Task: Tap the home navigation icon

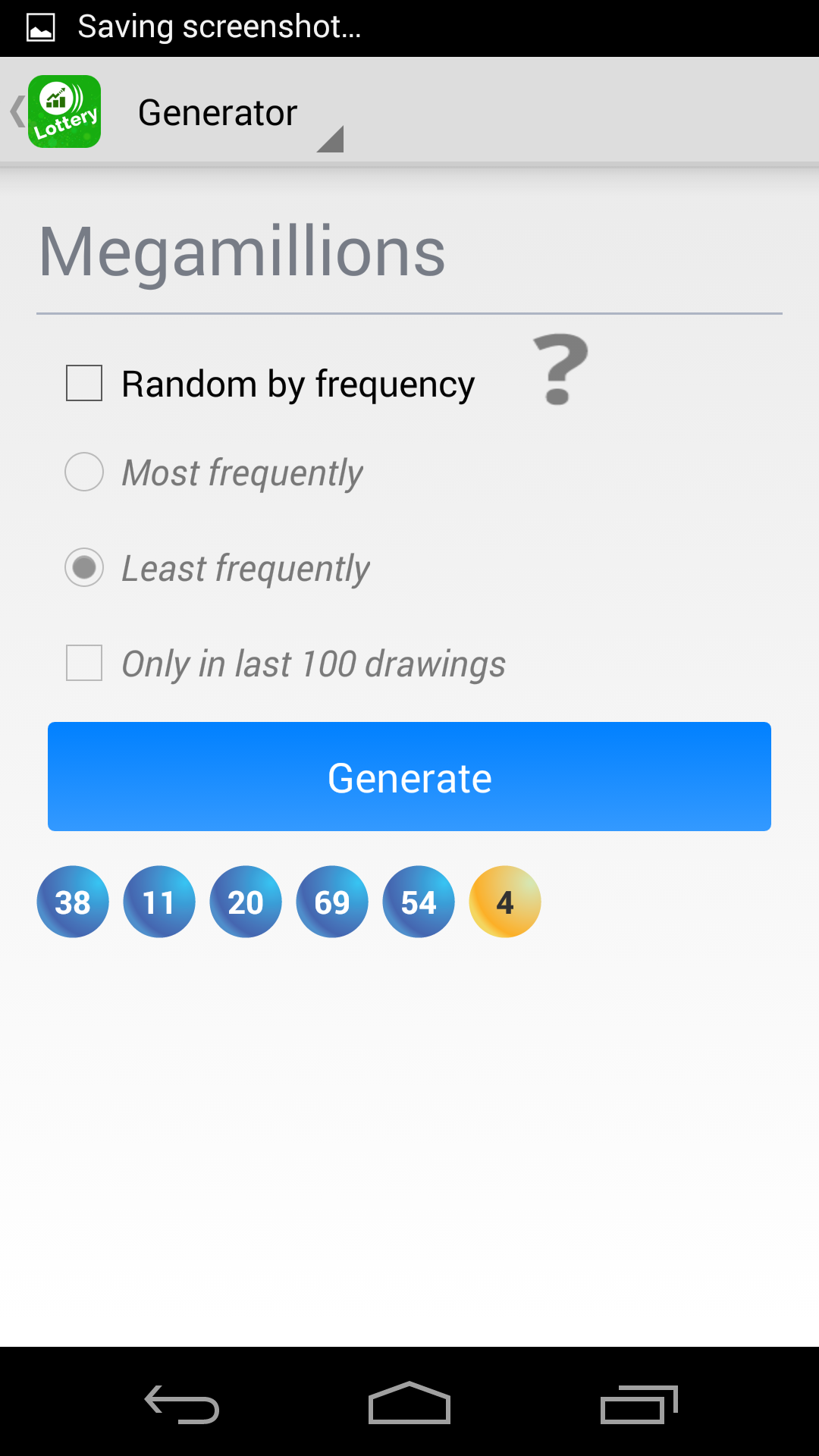Action: point(409,1401)
